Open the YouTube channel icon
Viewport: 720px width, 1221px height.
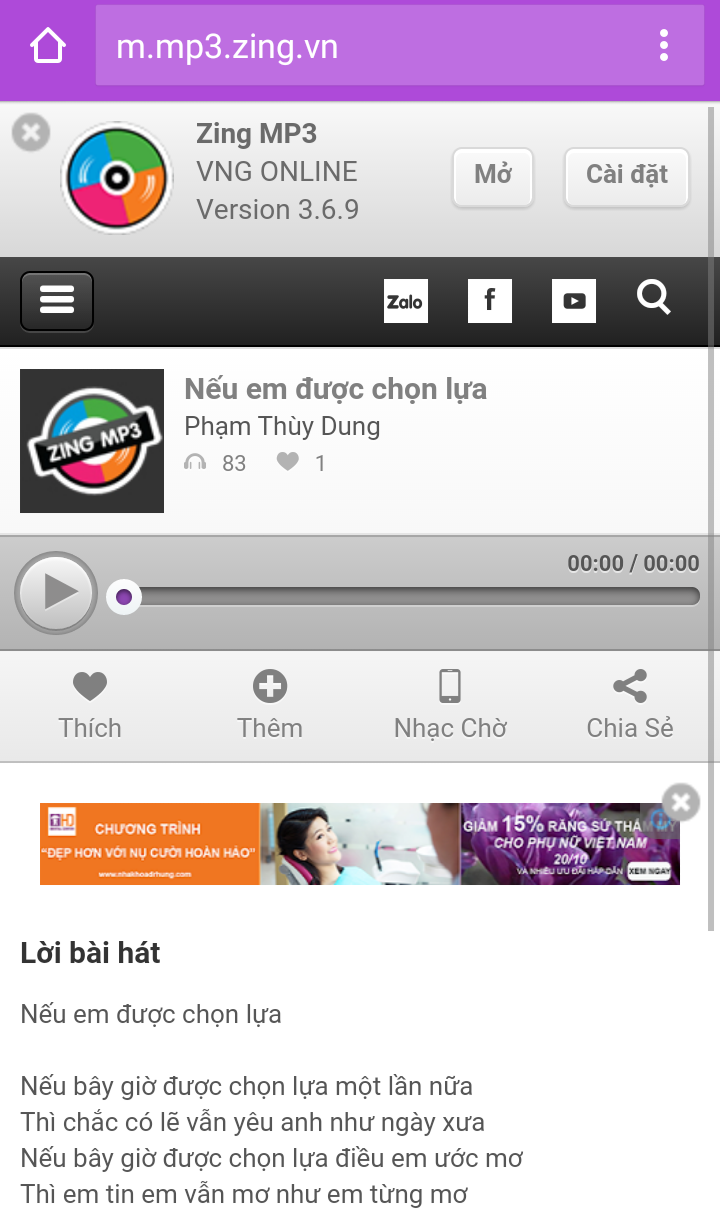574,301
